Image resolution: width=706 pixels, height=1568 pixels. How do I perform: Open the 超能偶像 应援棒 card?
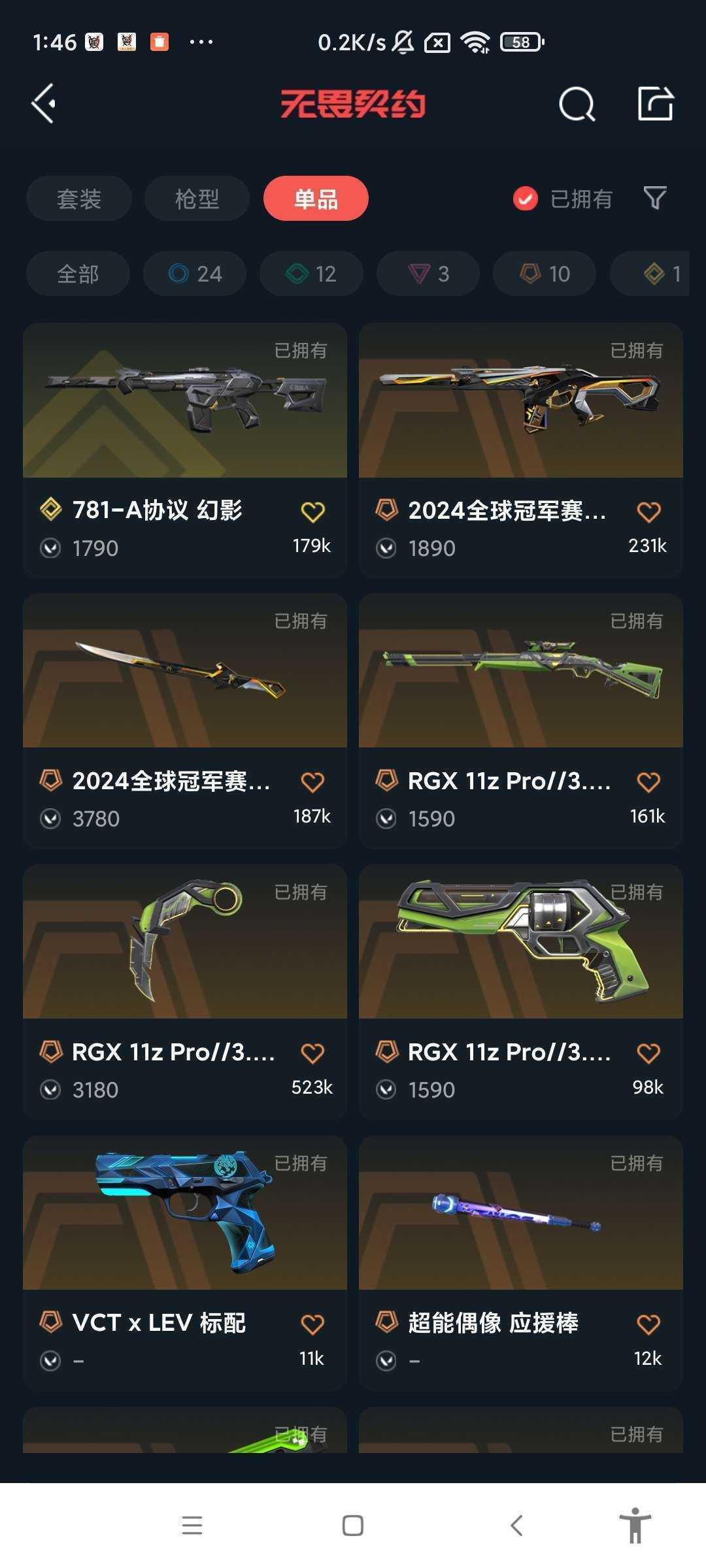click(521, 1263)
